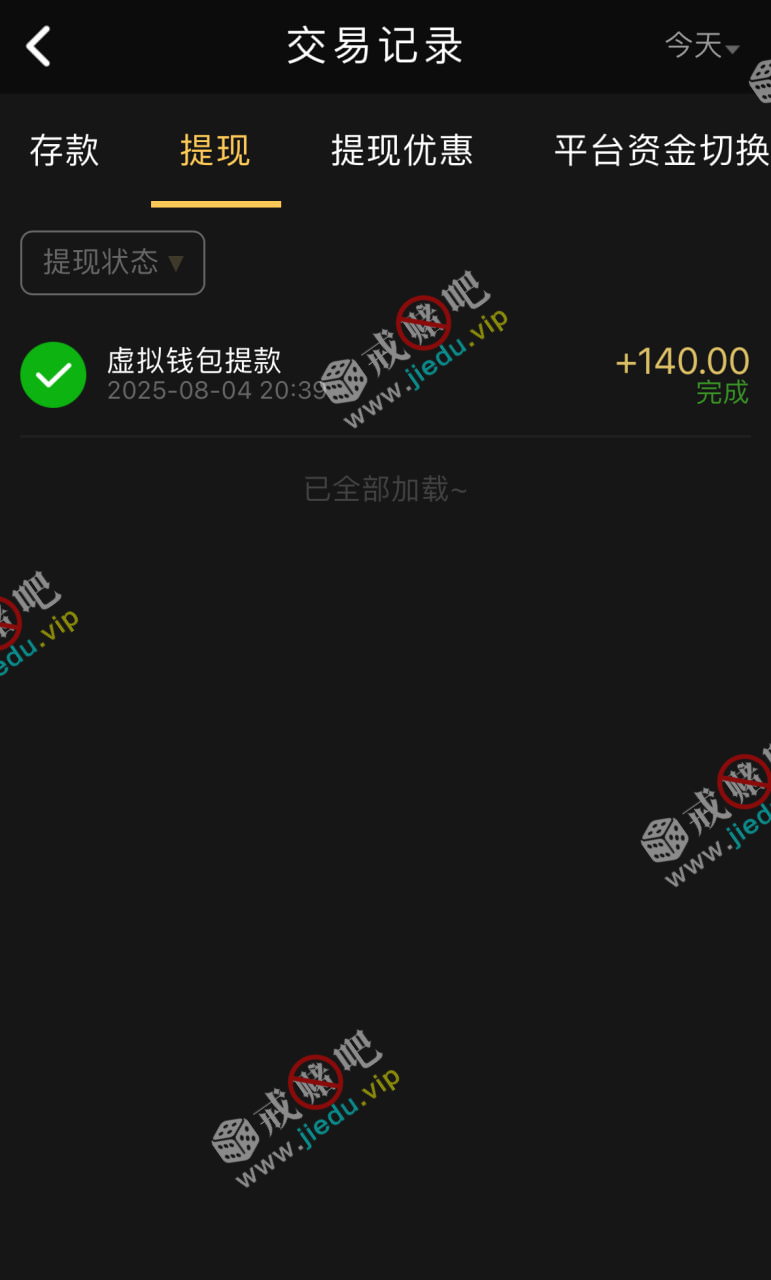Open the 虚拟钱包提款 +140.00 record

[x=385, y=374]
